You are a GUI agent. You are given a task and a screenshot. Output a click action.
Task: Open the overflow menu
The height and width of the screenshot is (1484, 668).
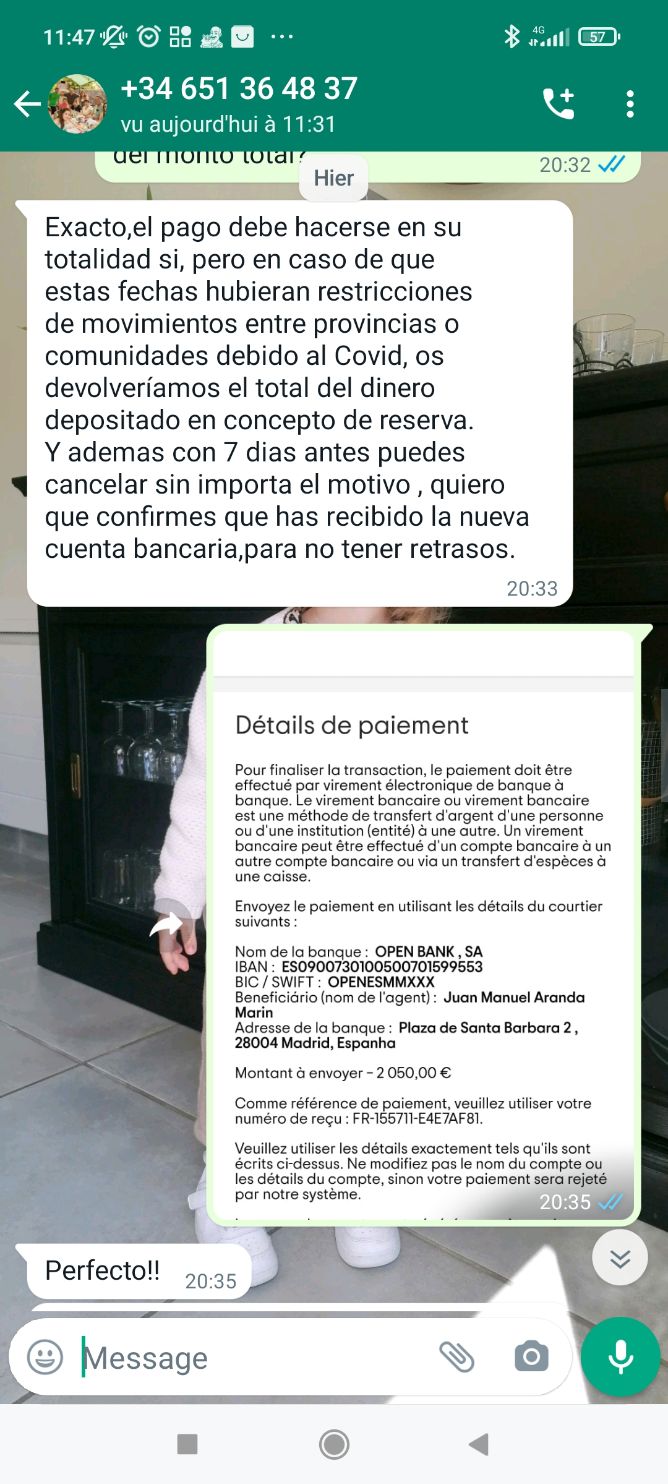point(630,104)
